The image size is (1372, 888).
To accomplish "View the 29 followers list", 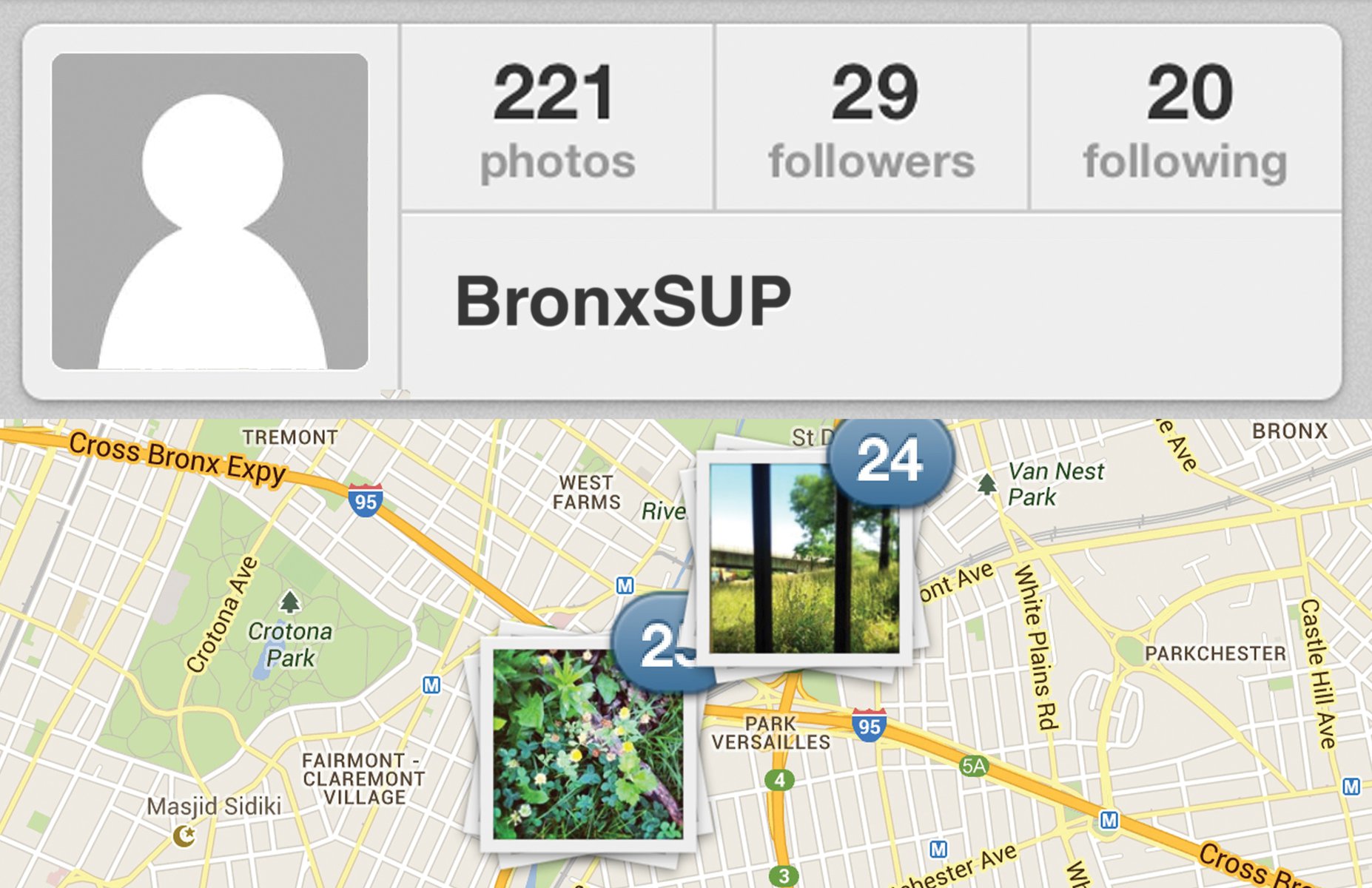I will point(871,120).
